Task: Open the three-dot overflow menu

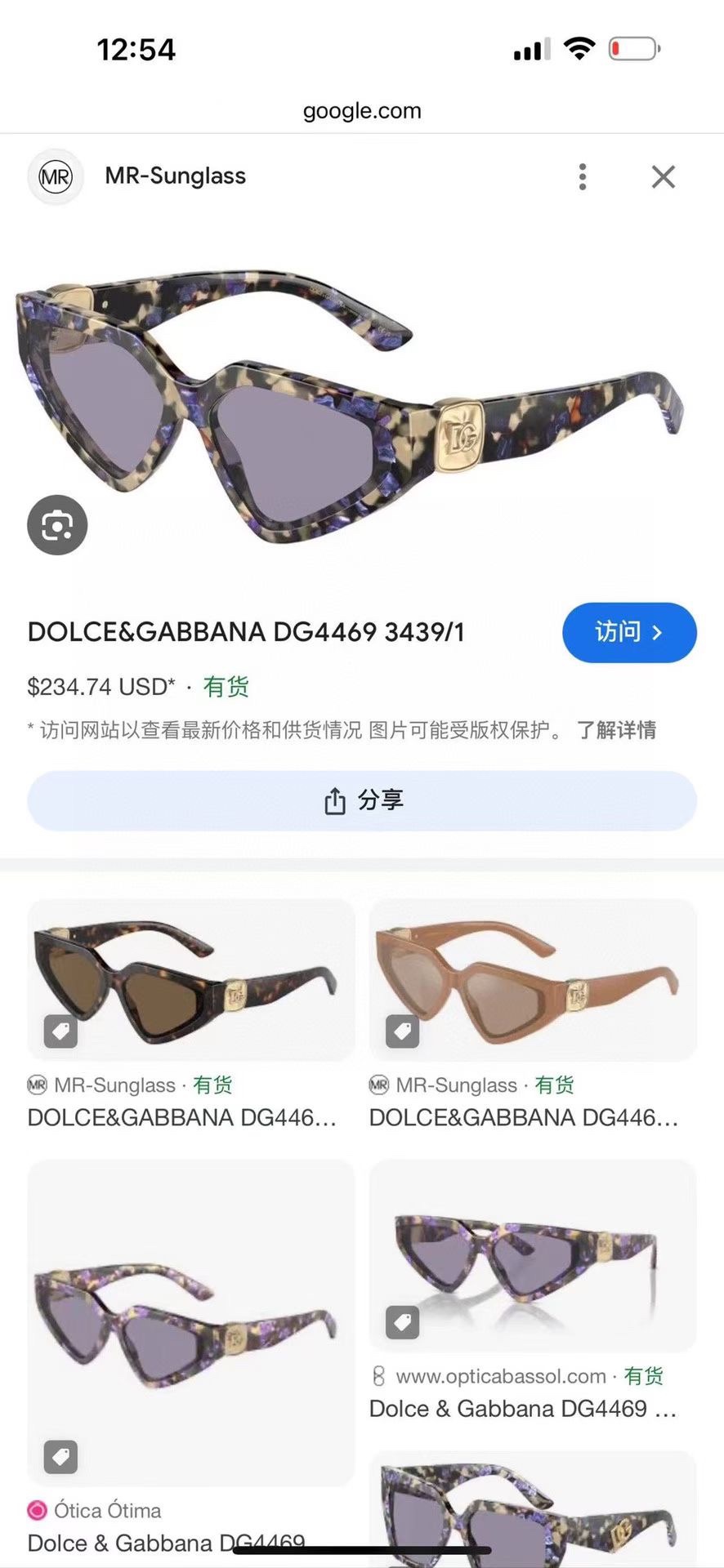Action: (x=582, y=176)
